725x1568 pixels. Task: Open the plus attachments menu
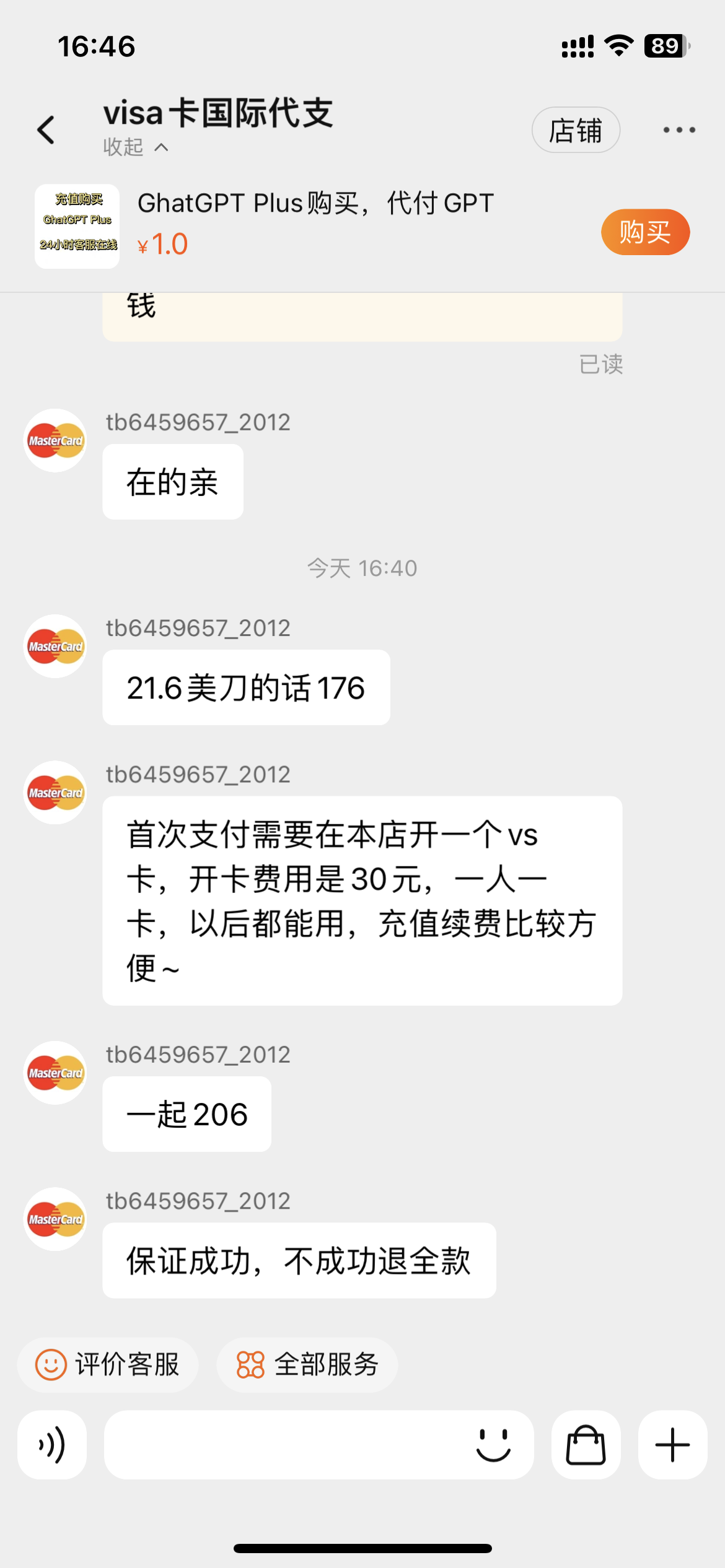pos(672,1445)
